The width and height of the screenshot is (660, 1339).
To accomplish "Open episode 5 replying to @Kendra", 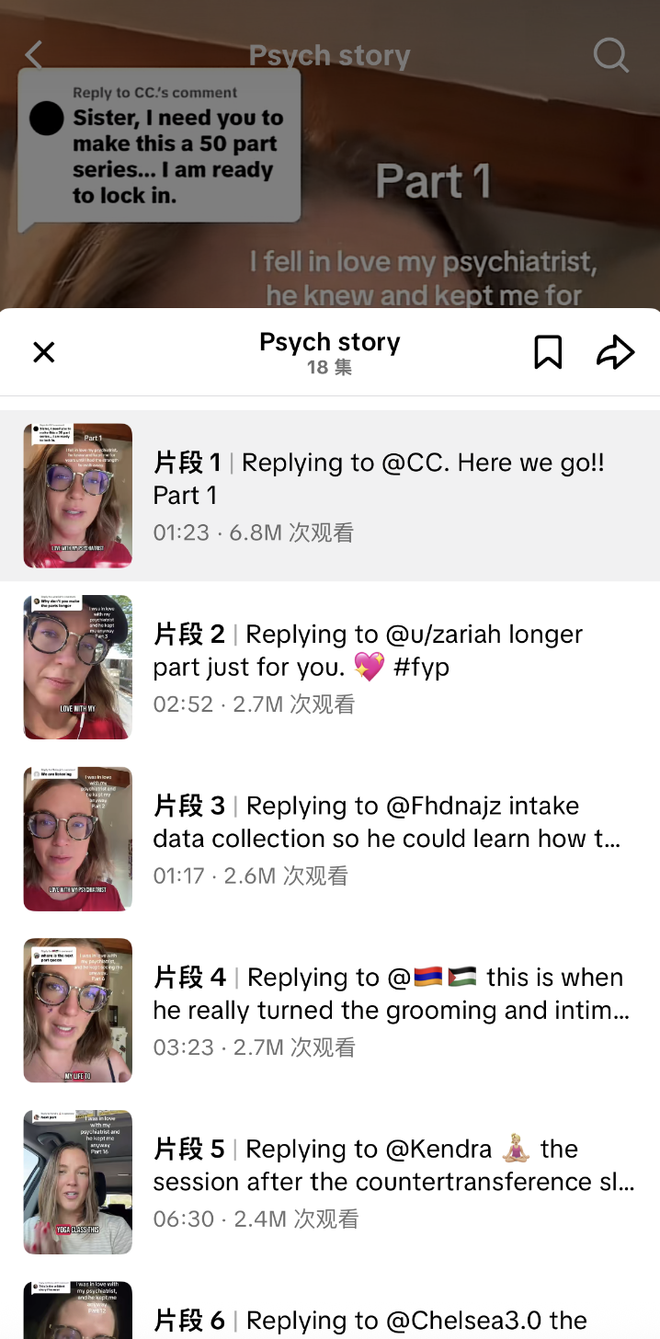I will [x=330, y=1182].
